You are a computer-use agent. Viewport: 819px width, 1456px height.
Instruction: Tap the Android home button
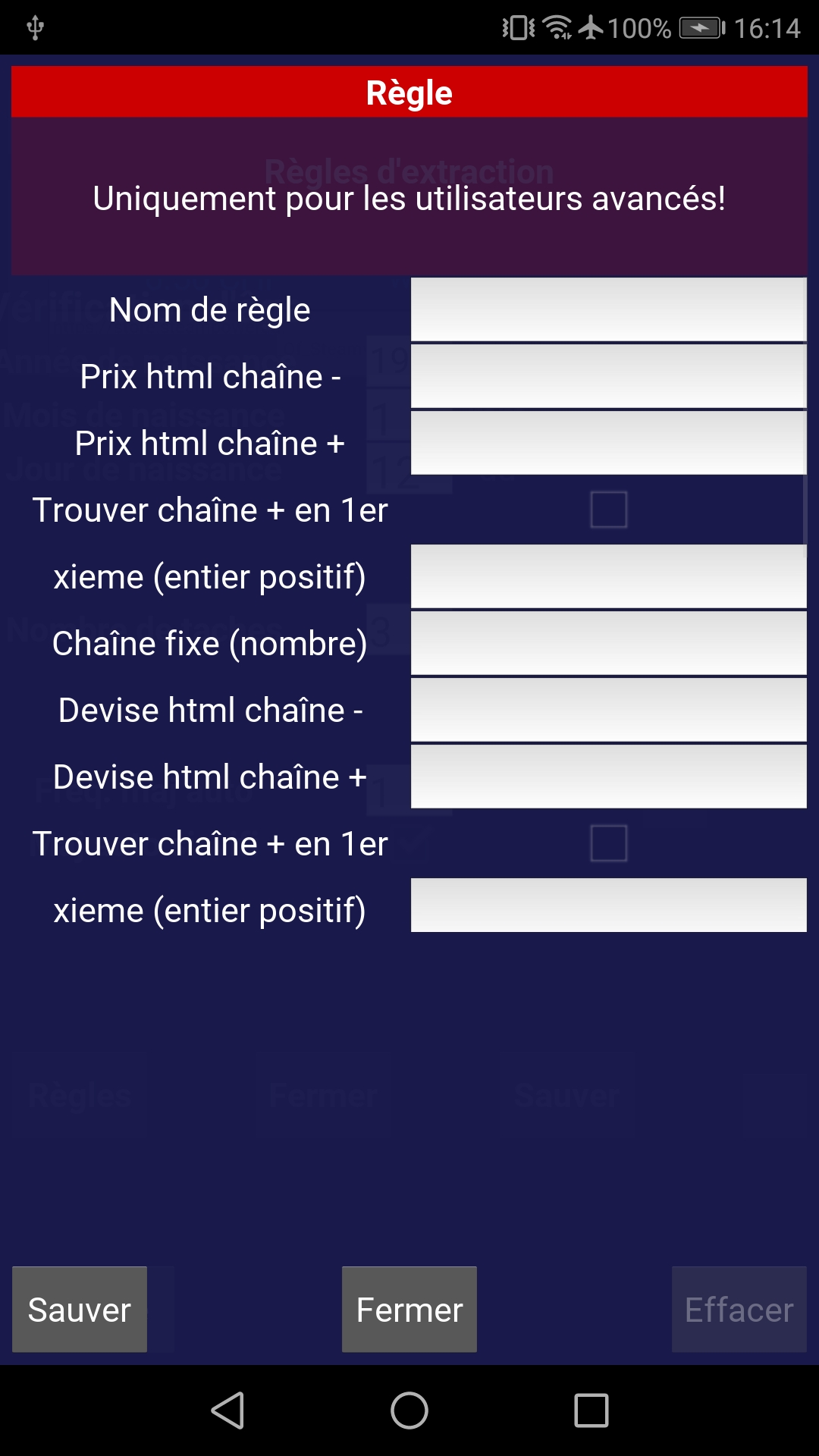[409, 1410]
